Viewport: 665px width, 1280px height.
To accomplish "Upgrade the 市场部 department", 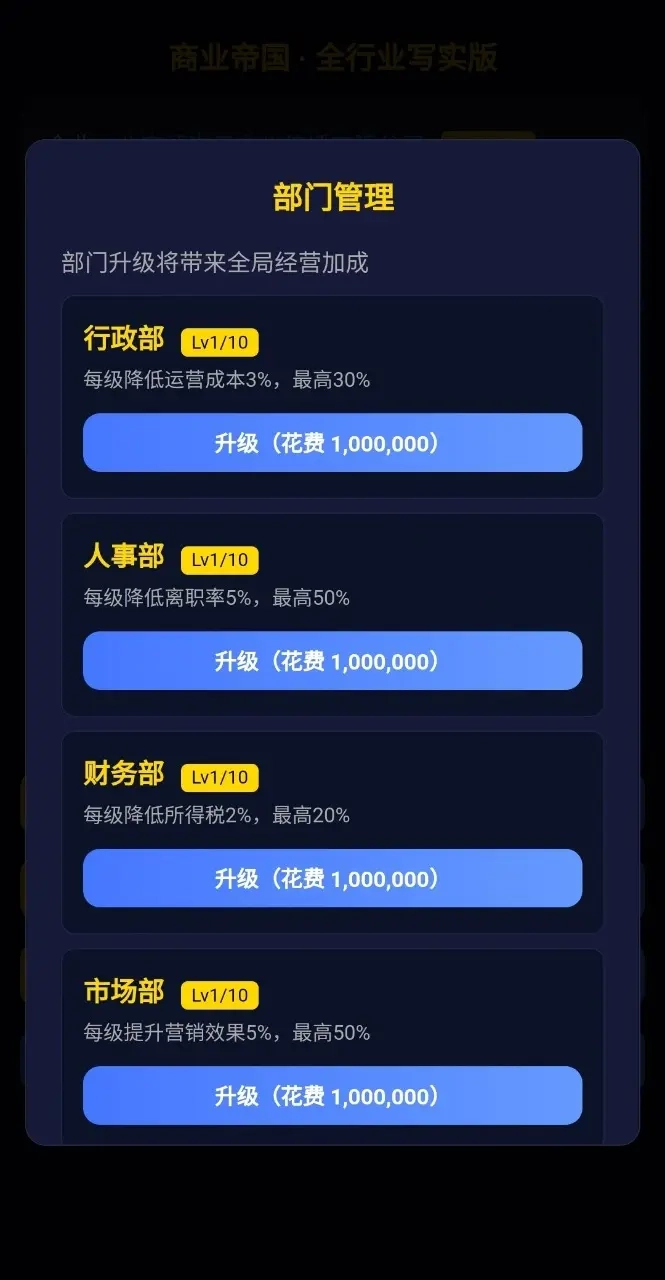I will click(x=332, y=1096).
